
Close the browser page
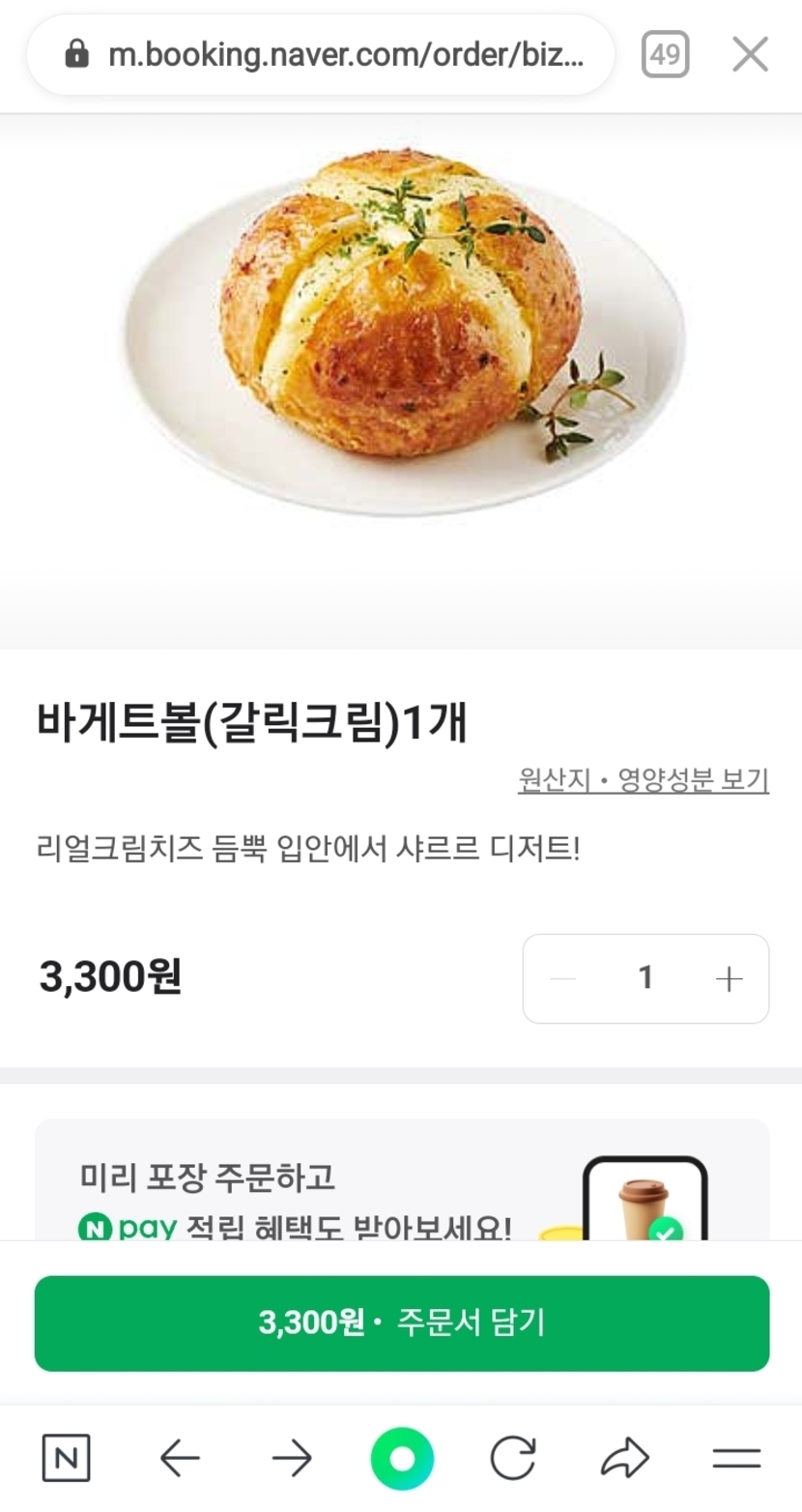pos(750,55)
